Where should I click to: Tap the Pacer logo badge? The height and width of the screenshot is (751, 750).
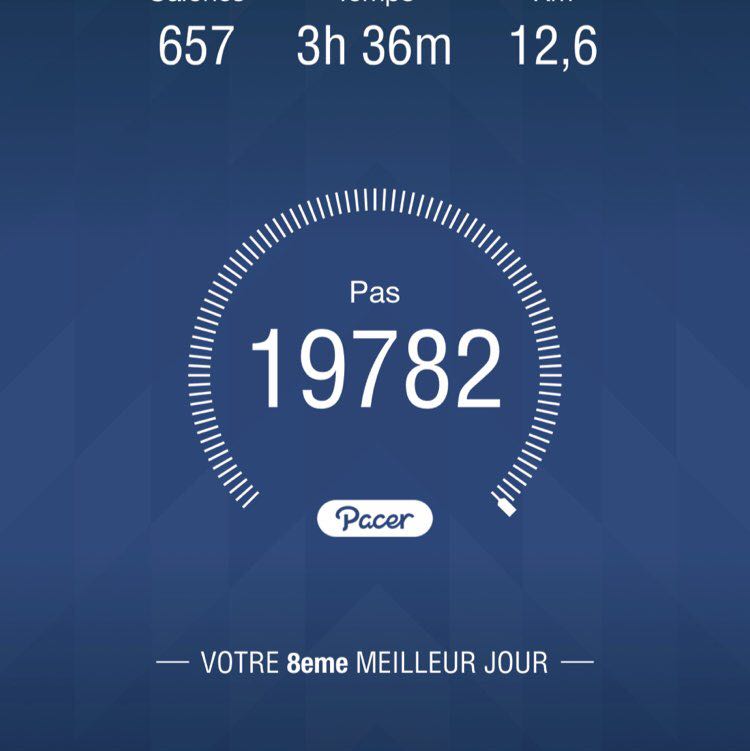pos(374,516)
